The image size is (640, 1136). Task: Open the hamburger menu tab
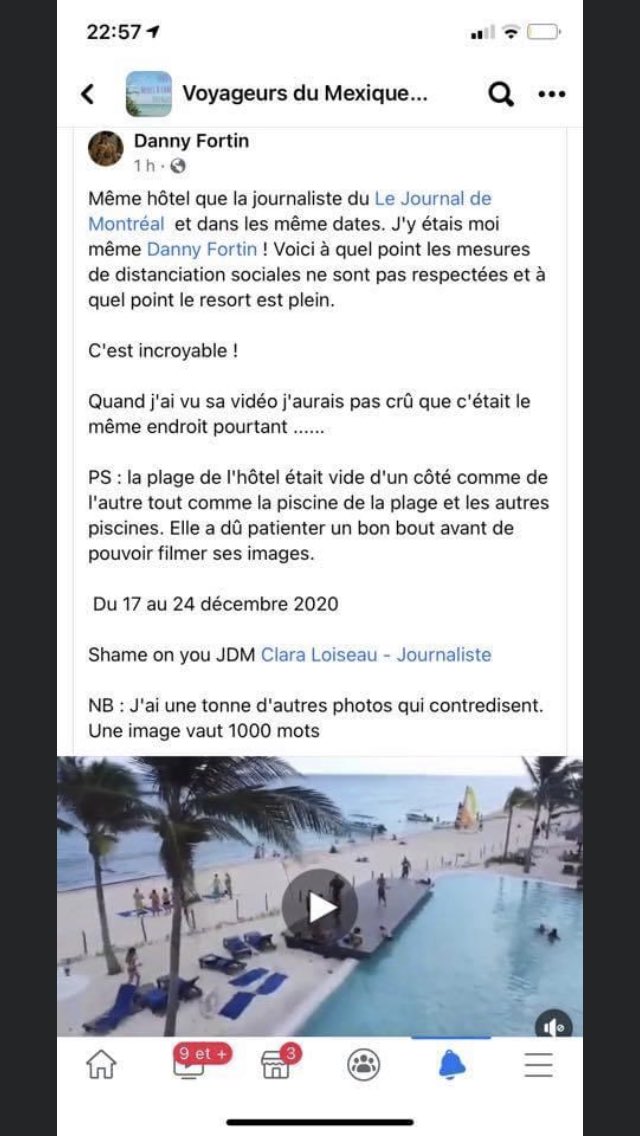coord(539,1065)
